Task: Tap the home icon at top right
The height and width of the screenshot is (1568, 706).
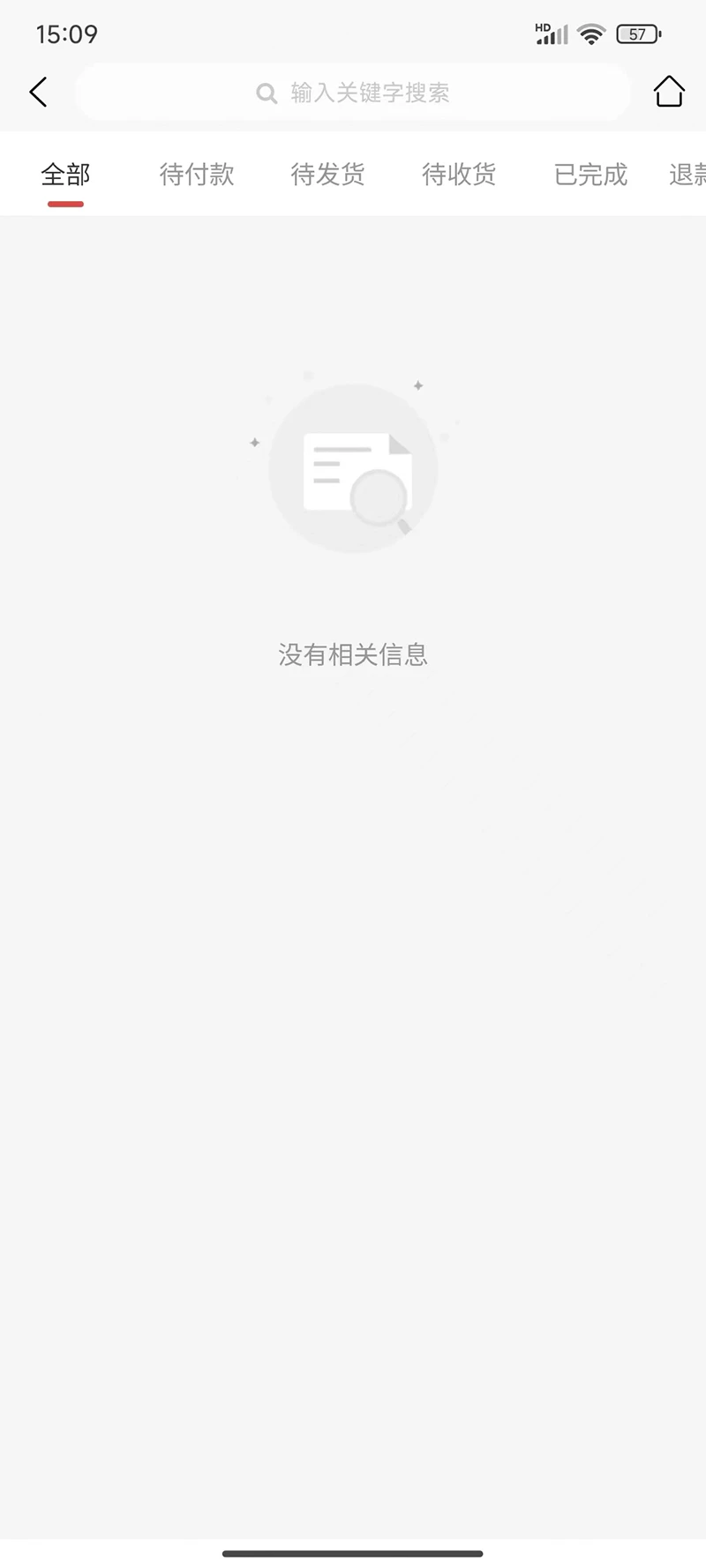Action: (669, 91)
